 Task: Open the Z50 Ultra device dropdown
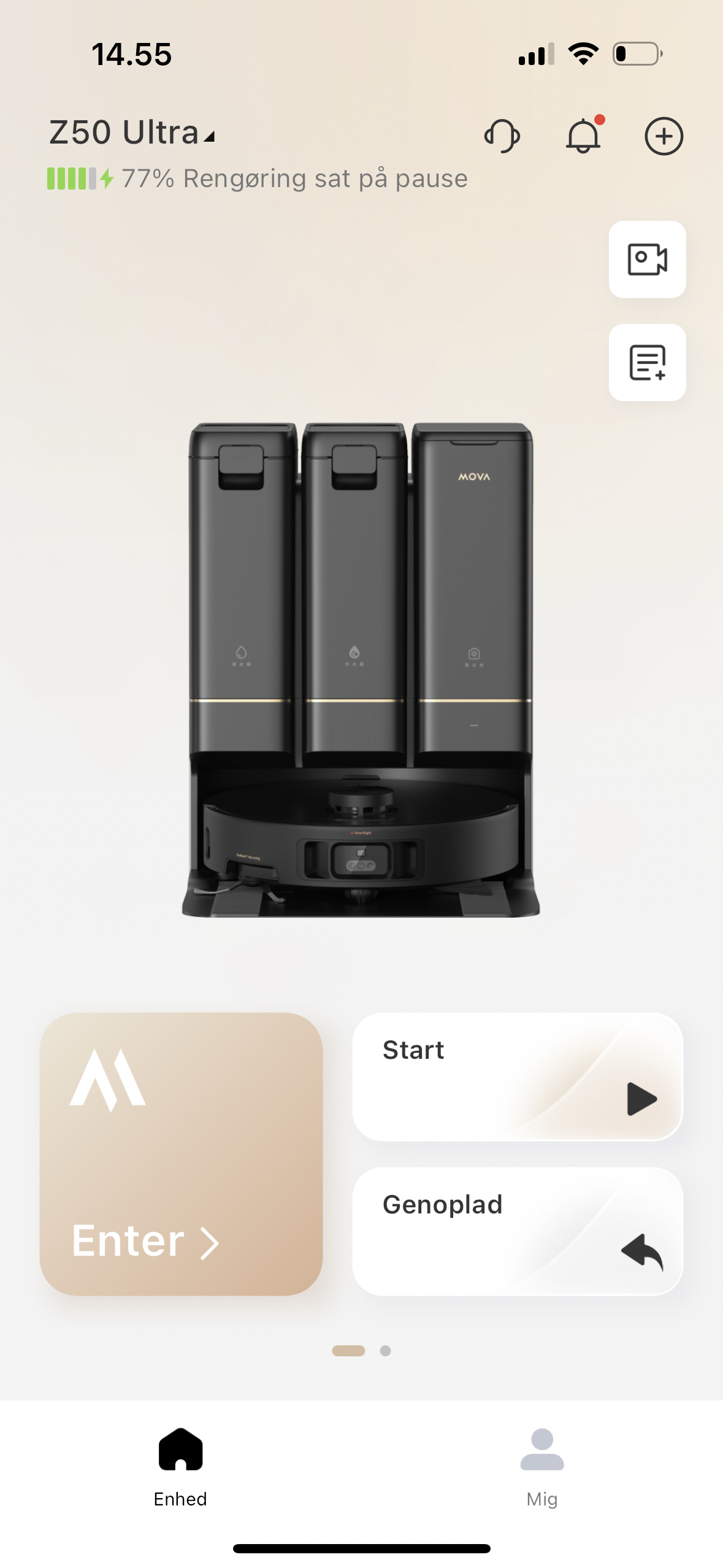(x=132, y=133)
